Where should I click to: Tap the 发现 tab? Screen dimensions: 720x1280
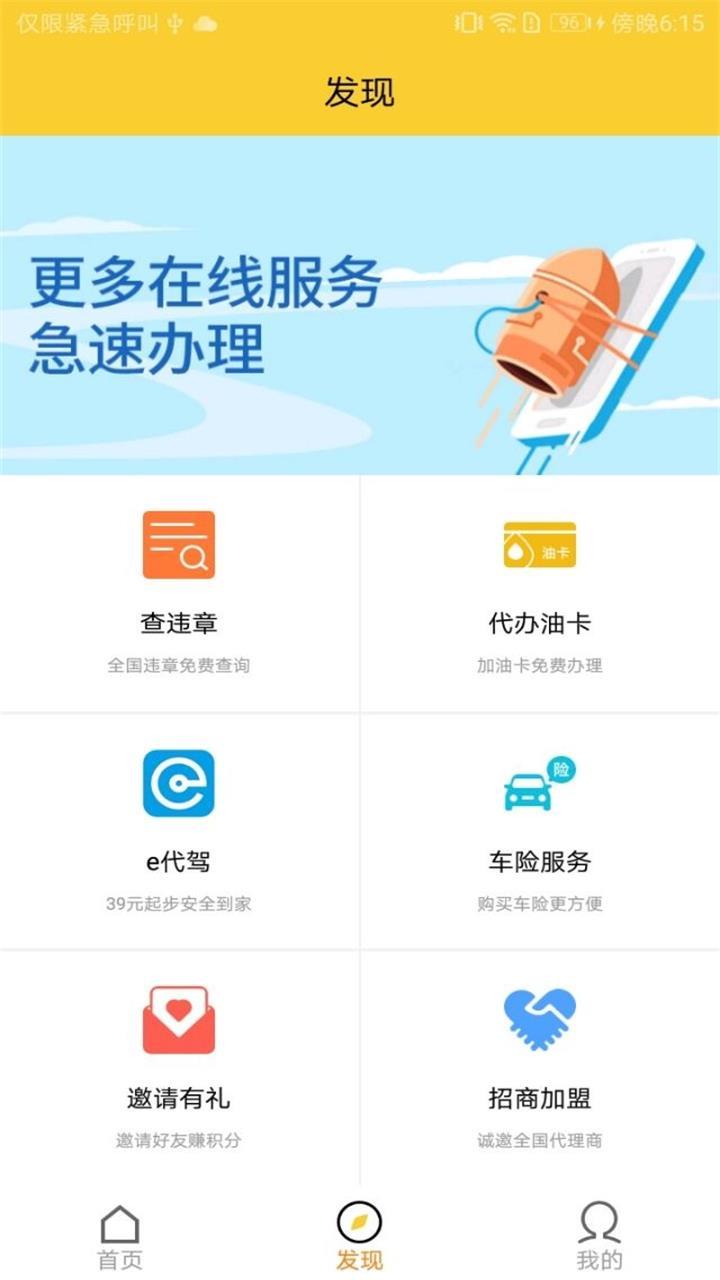click(x=359, y=1236)
